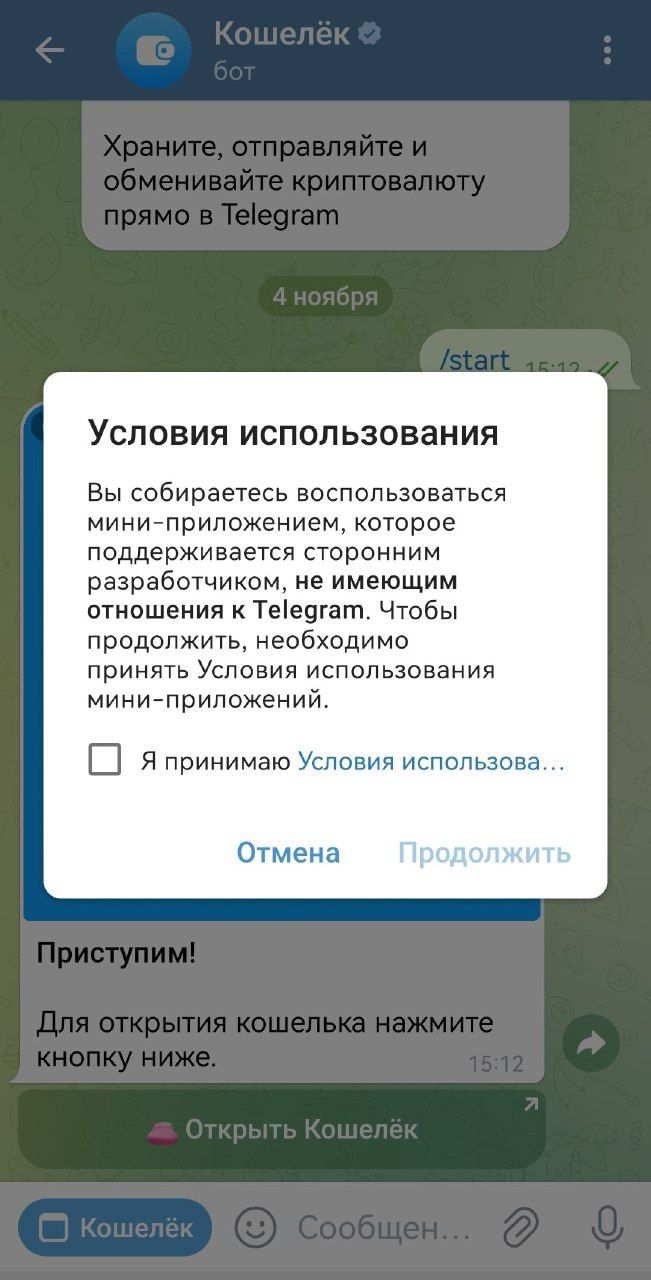Image resolution: width=651 pixels, height=1280 pixels.
Task: Tap 'Отмена' to dismiss the dialog
Action: pos(288,853)
